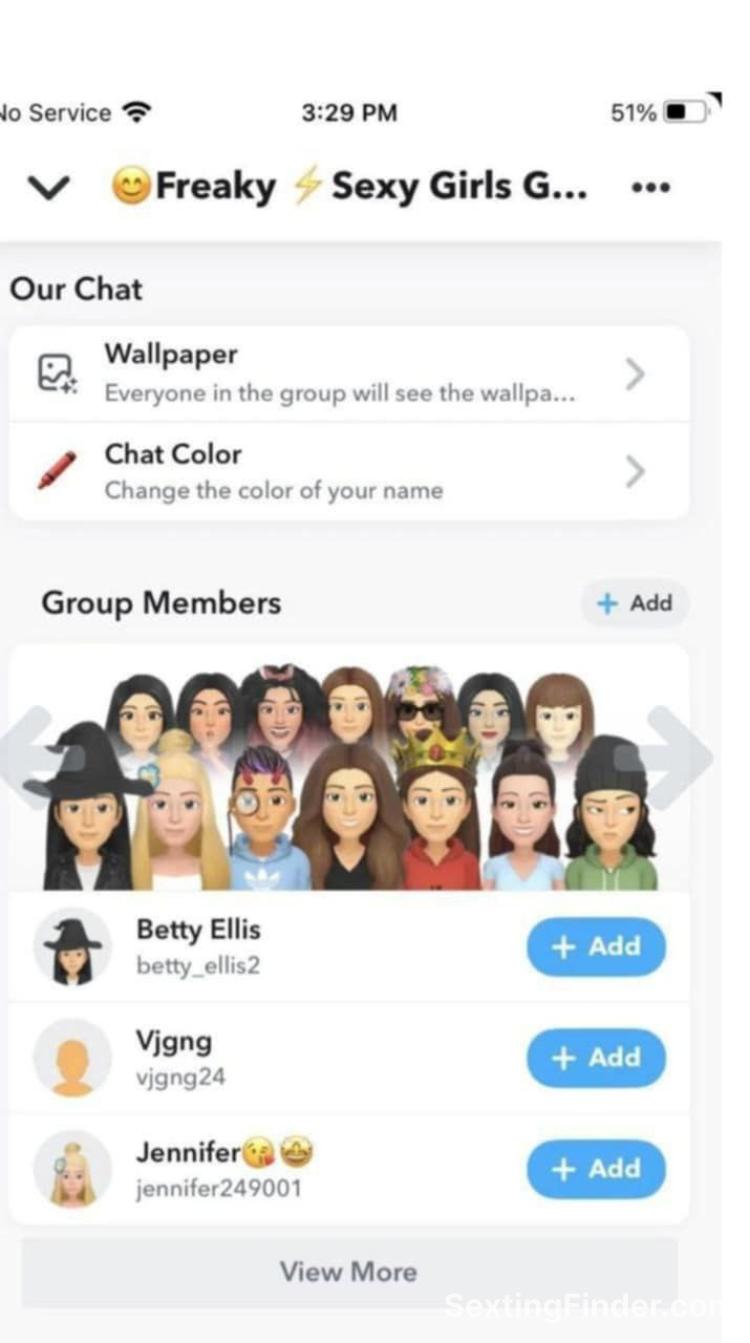Add Betty Ellis as a friend

pyautogui.click(x=596, y=947)
